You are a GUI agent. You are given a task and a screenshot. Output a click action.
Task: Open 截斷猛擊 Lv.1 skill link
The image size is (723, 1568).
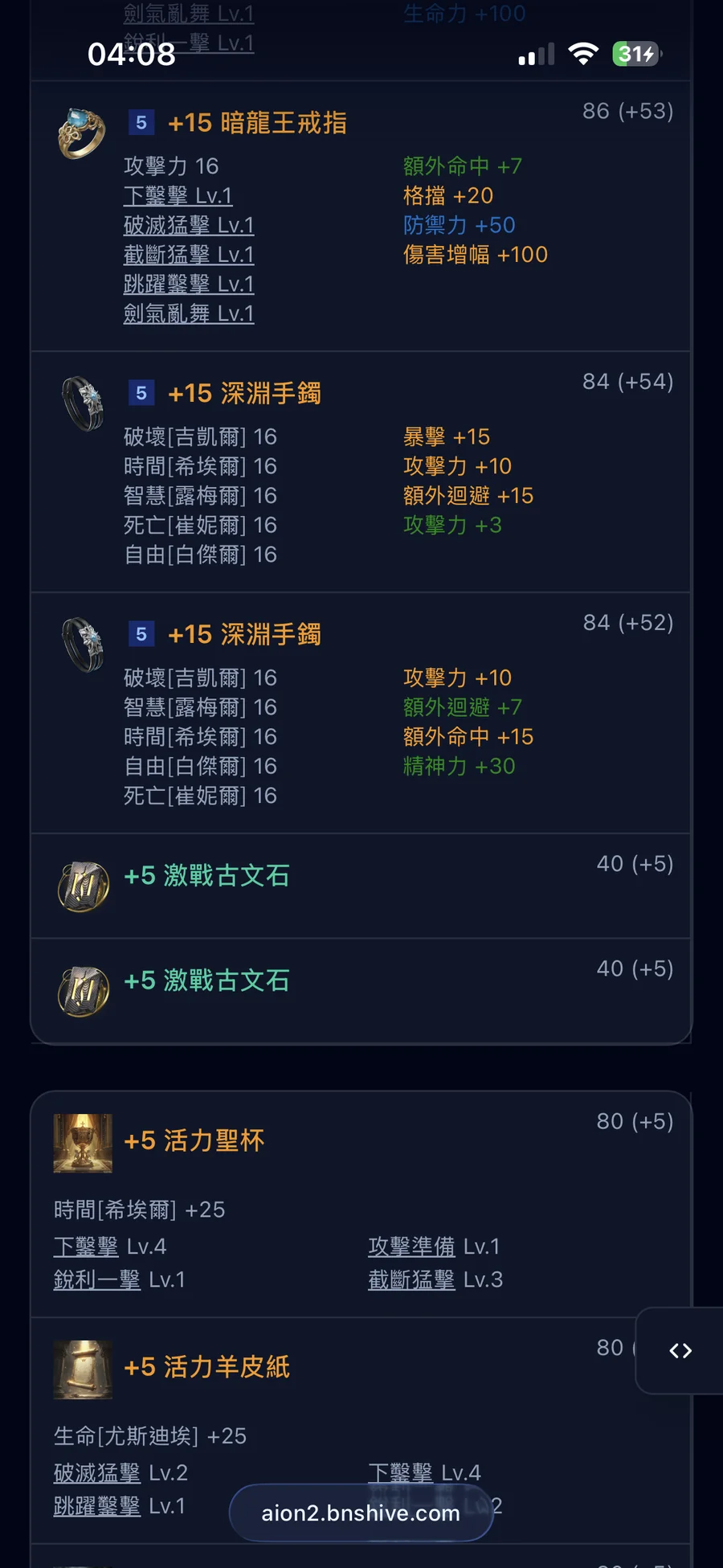pyautogui.click(x=188, y=256)
